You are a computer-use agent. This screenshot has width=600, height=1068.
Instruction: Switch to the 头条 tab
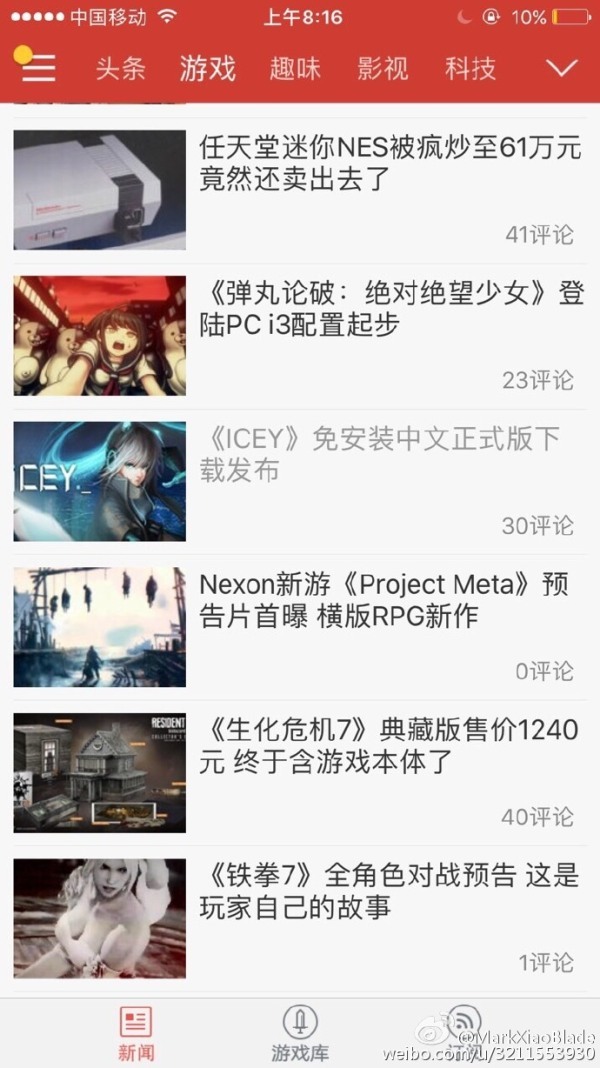click(121, 68)
